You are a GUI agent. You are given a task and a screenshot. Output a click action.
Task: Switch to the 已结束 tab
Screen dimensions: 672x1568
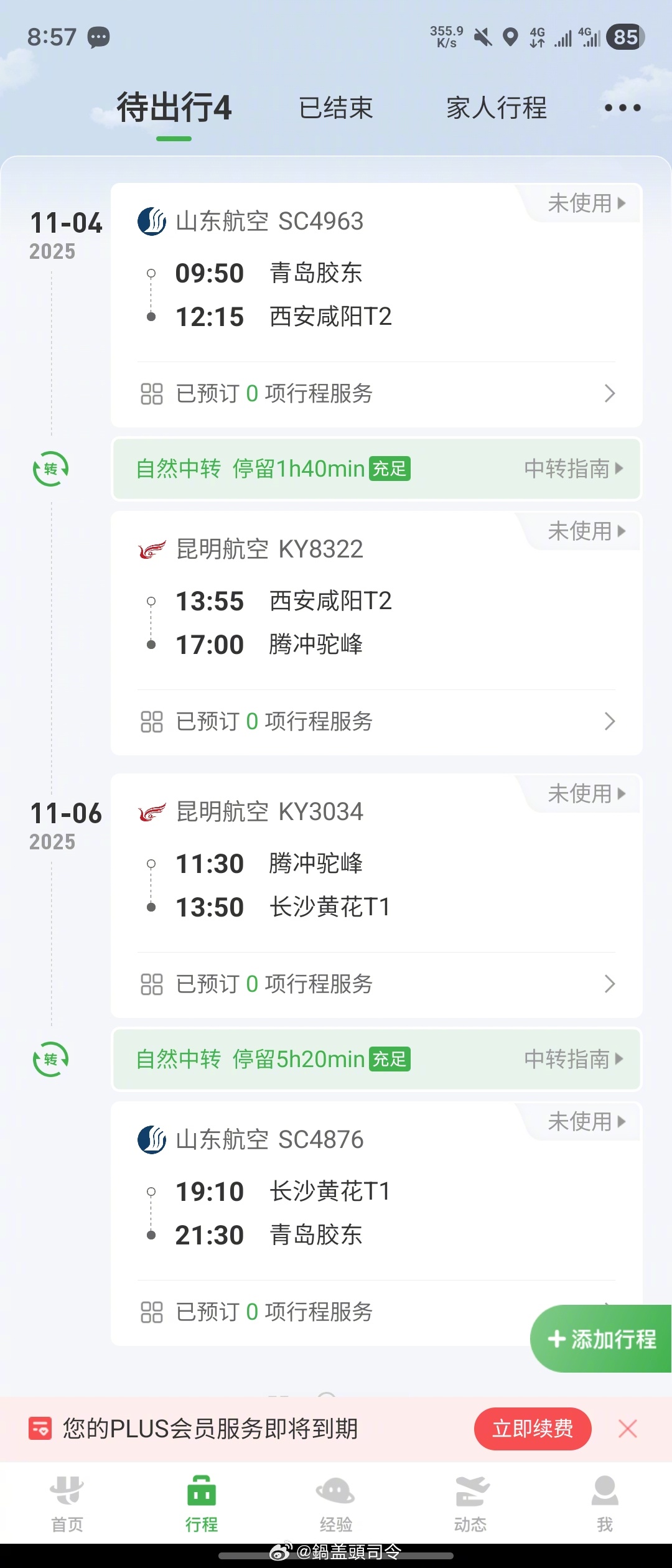[x=337, y=107]
